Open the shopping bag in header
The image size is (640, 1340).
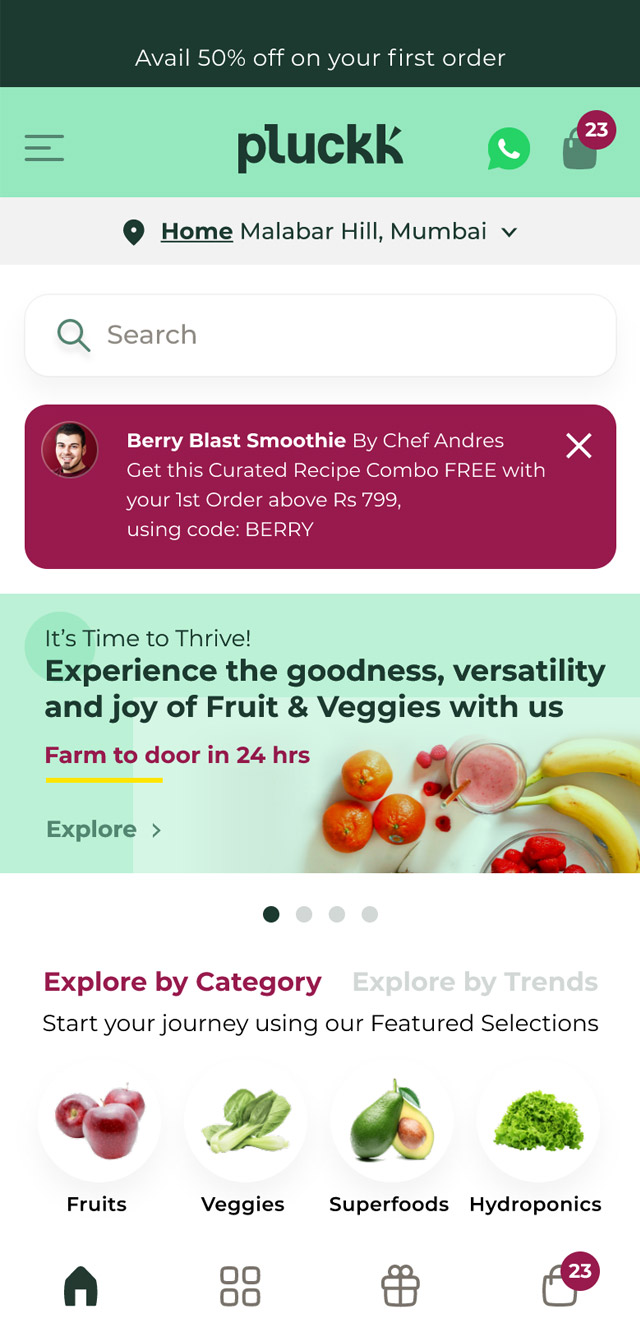(x=581, y=148)
